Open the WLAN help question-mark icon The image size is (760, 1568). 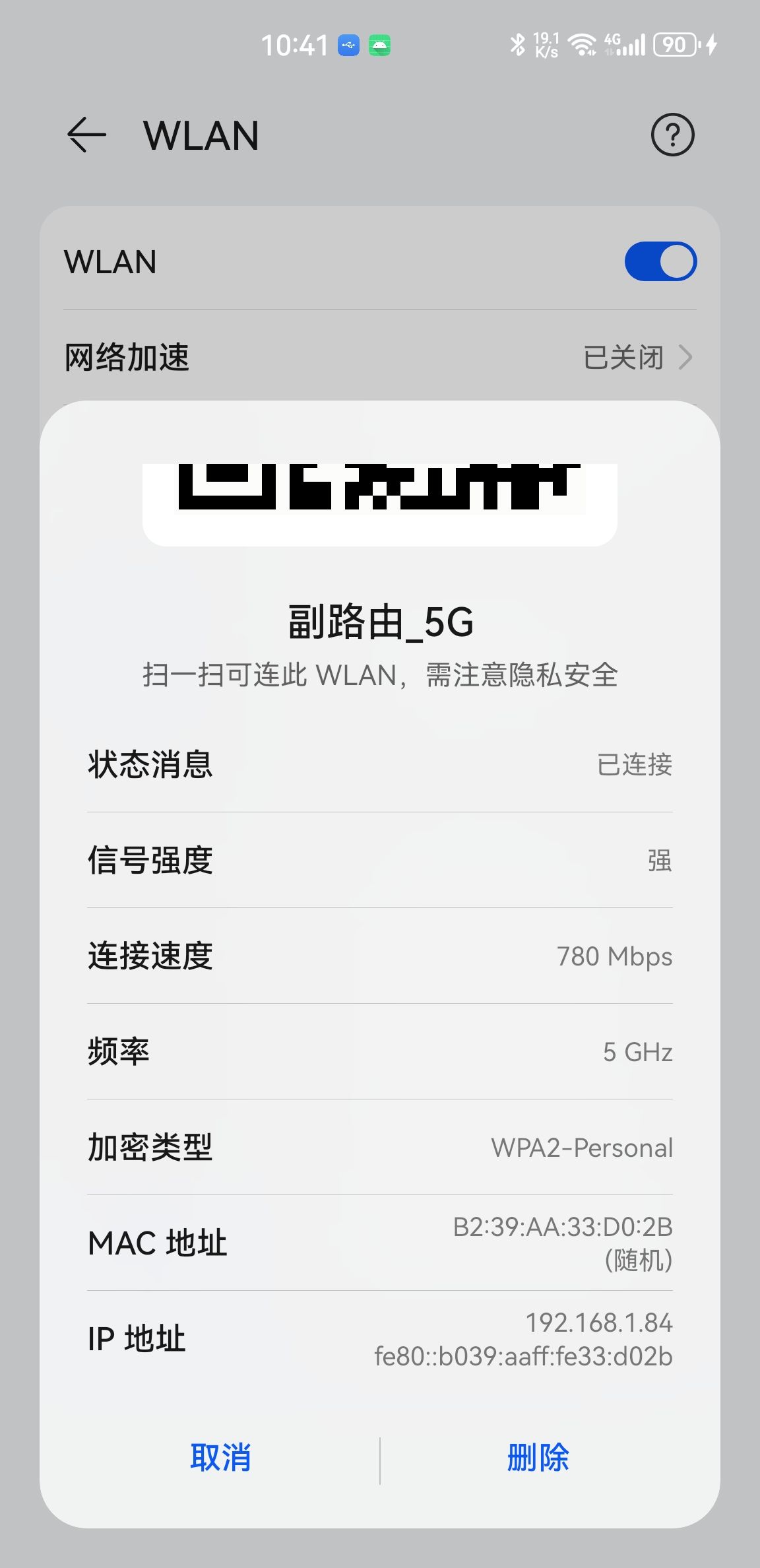tap(672, 135)
